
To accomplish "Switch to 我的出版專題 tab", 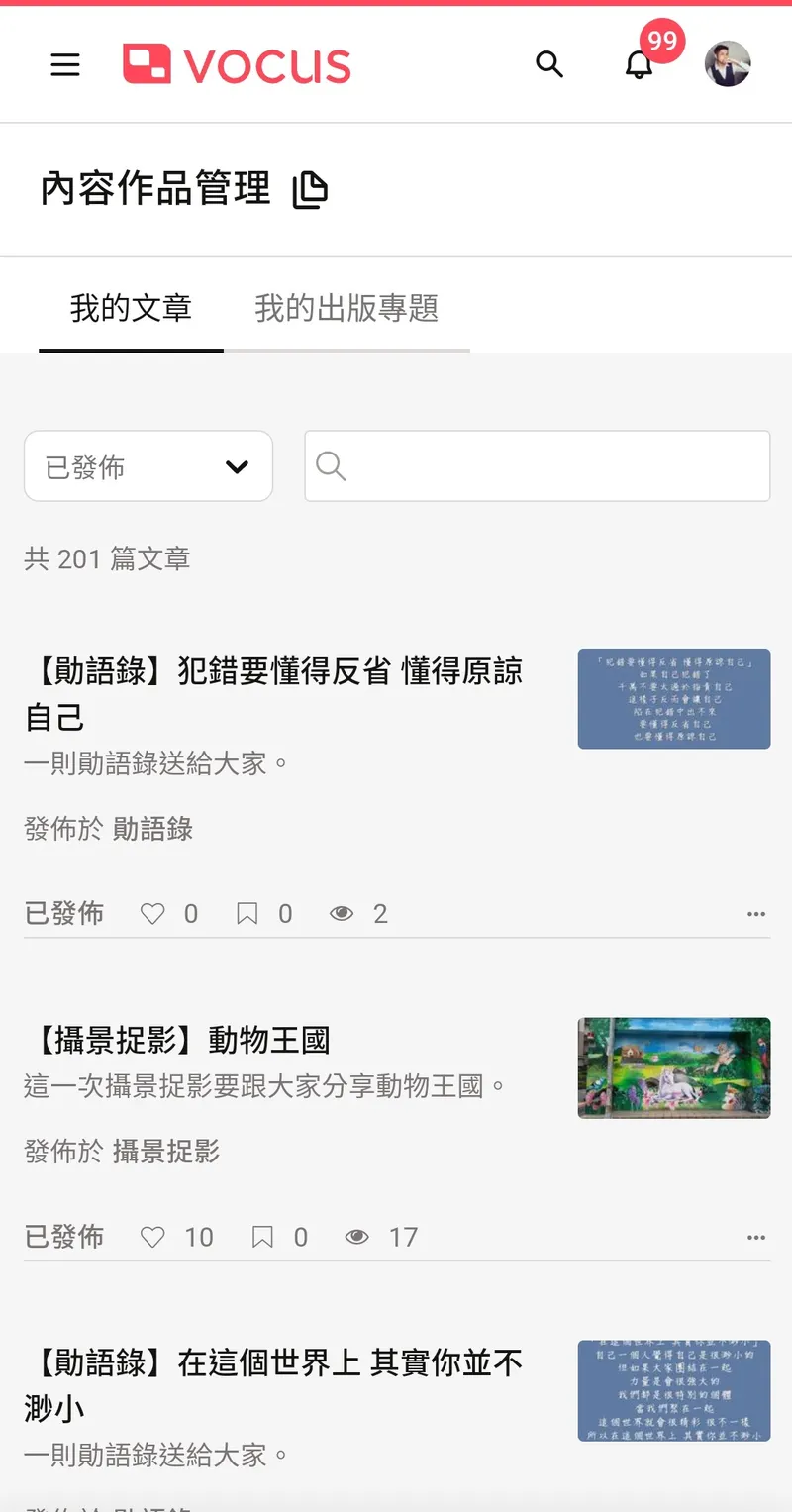I will point(346,309).
